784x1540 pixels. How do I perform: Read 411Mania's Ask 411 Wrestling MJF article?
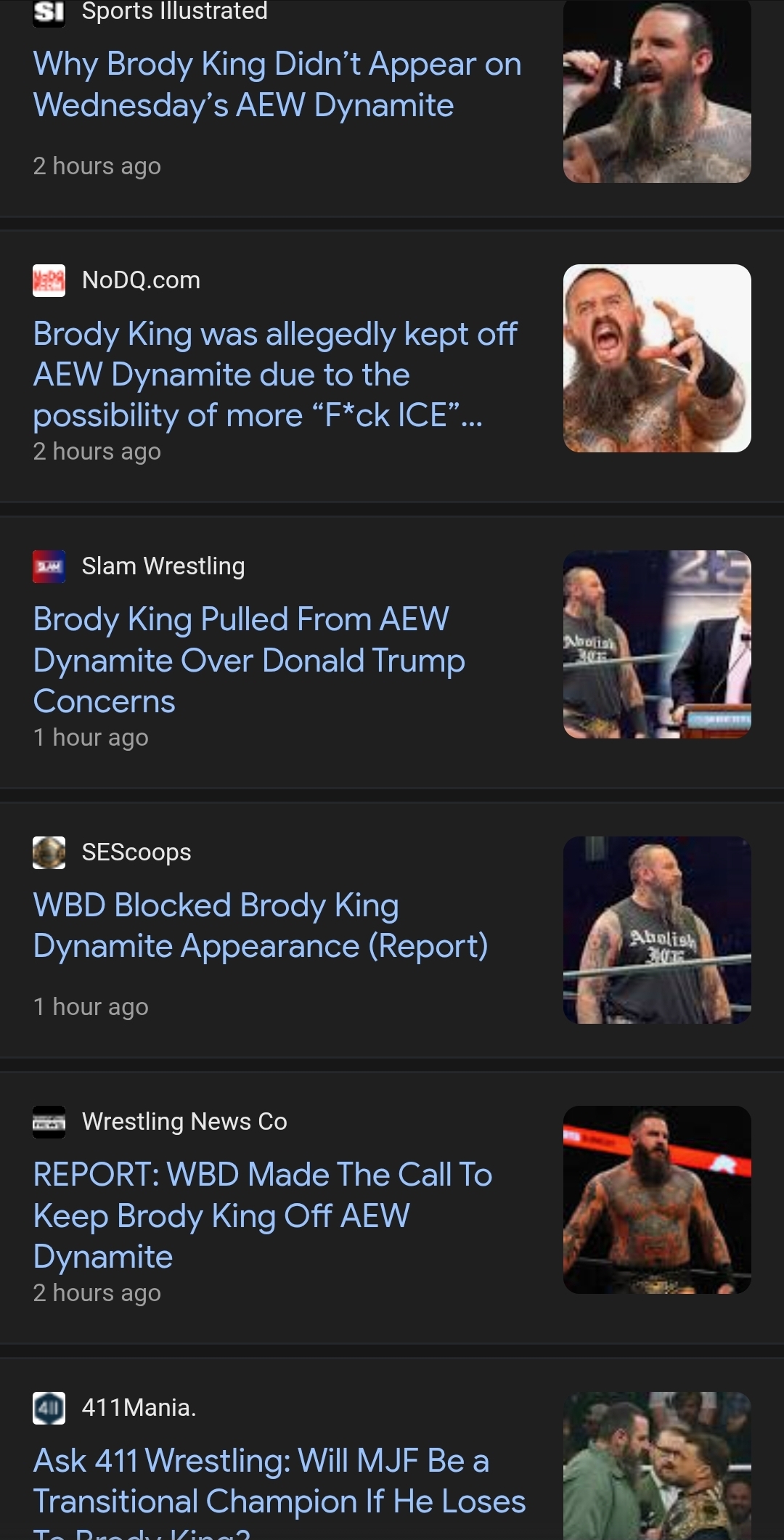[279, 1481]
